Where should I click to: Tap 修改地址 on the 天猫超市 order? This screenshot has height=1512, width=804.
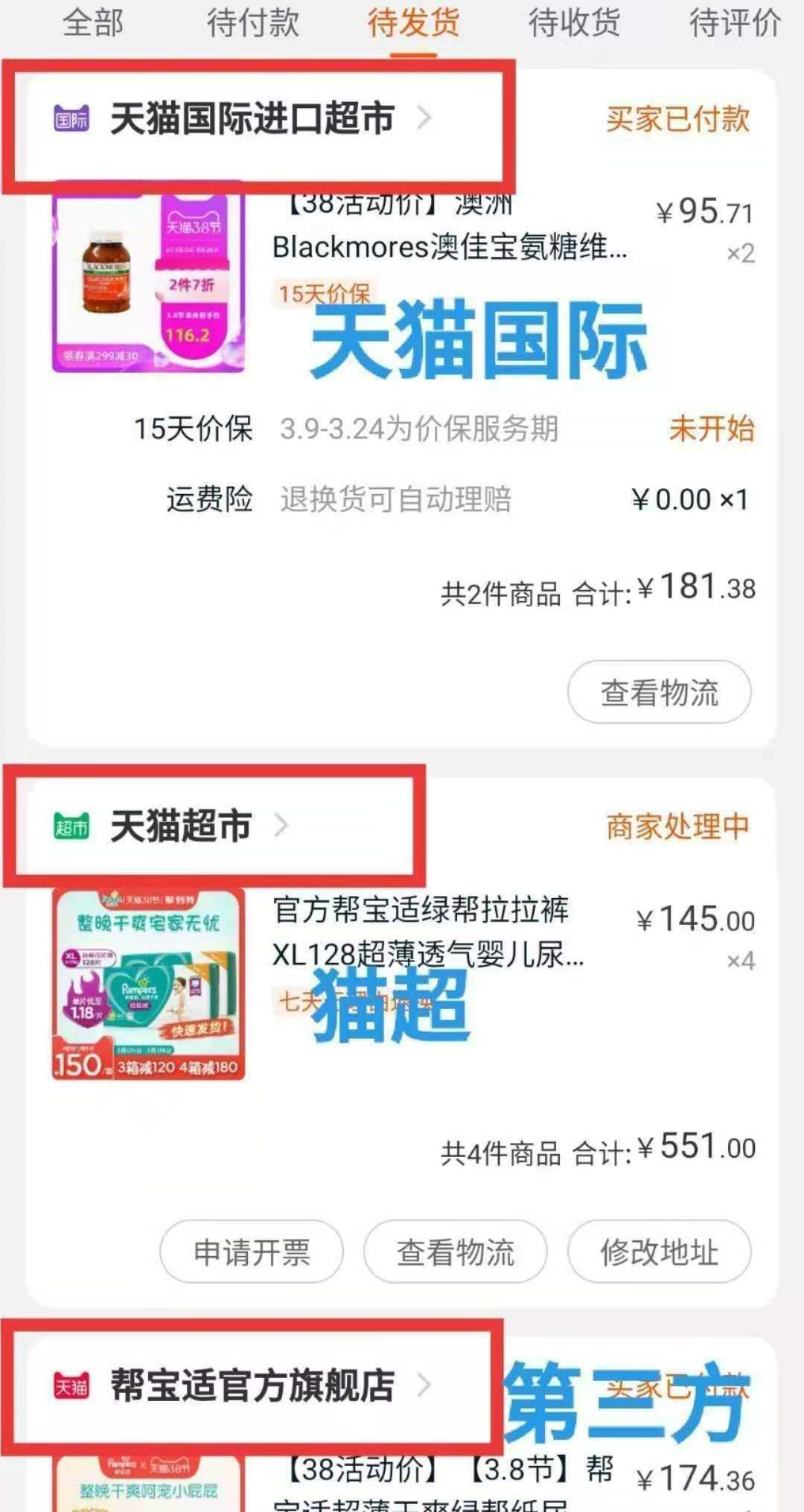(659, 1252)
